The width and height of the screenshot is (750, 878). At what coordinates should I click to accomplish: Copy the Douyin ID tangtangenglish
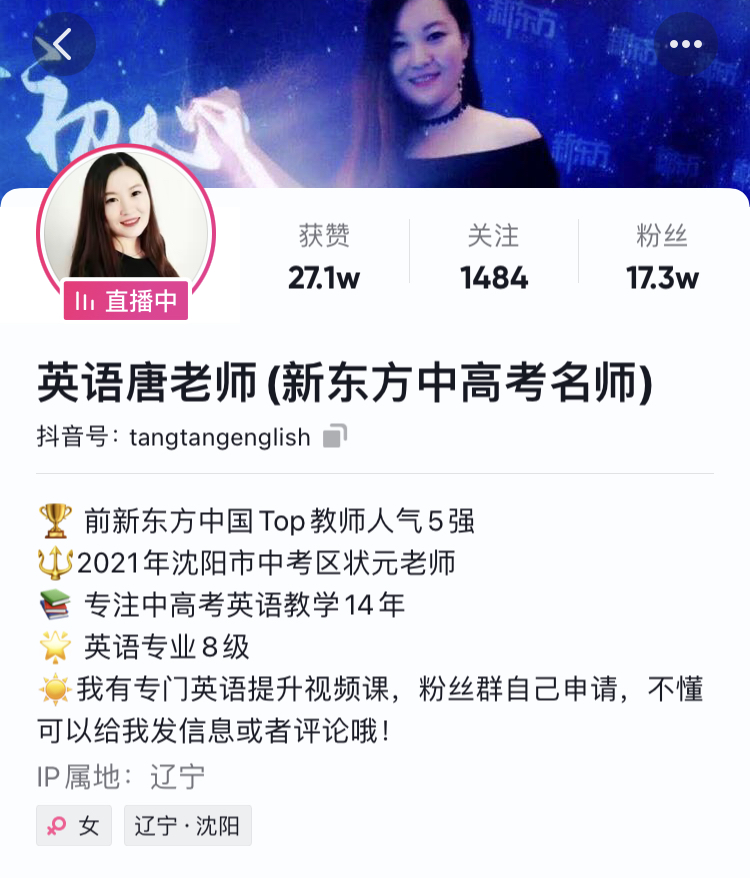pos(336,437)
